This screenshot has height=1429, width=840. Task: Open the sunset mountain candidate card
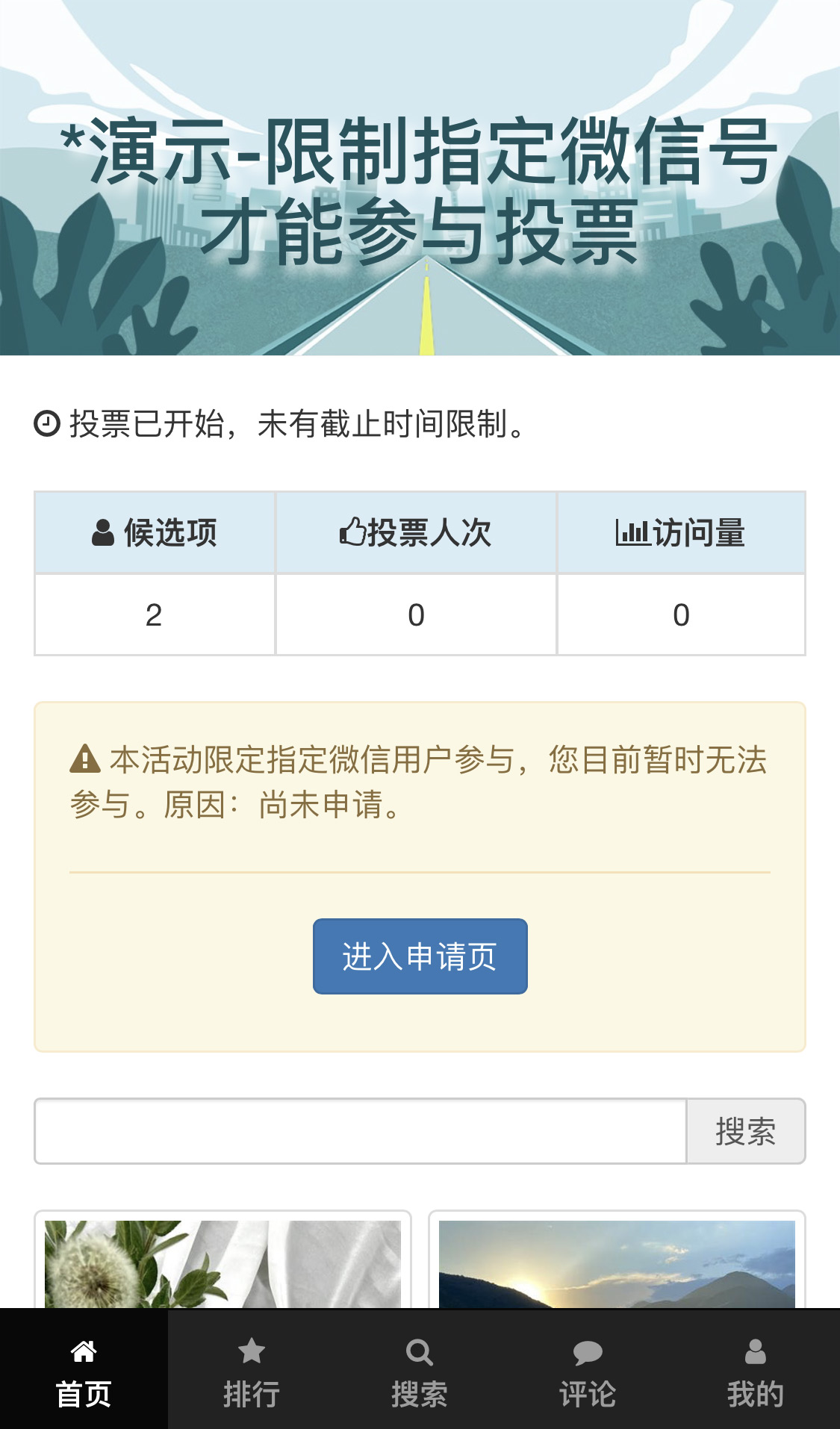(x=617, y=1263)
